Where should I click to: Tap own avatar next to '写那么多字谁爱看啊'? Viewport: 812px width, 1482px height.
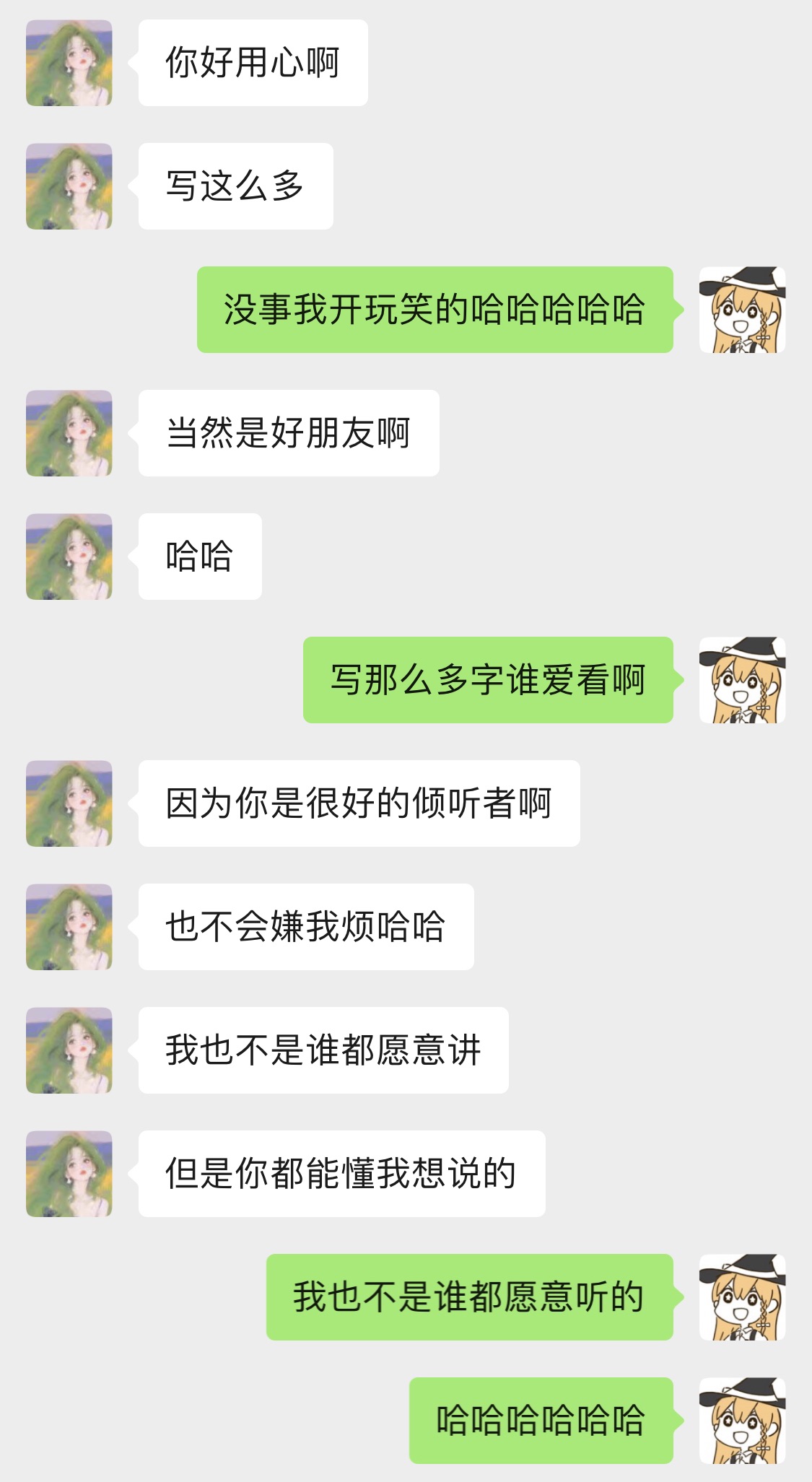coord(742,680)
